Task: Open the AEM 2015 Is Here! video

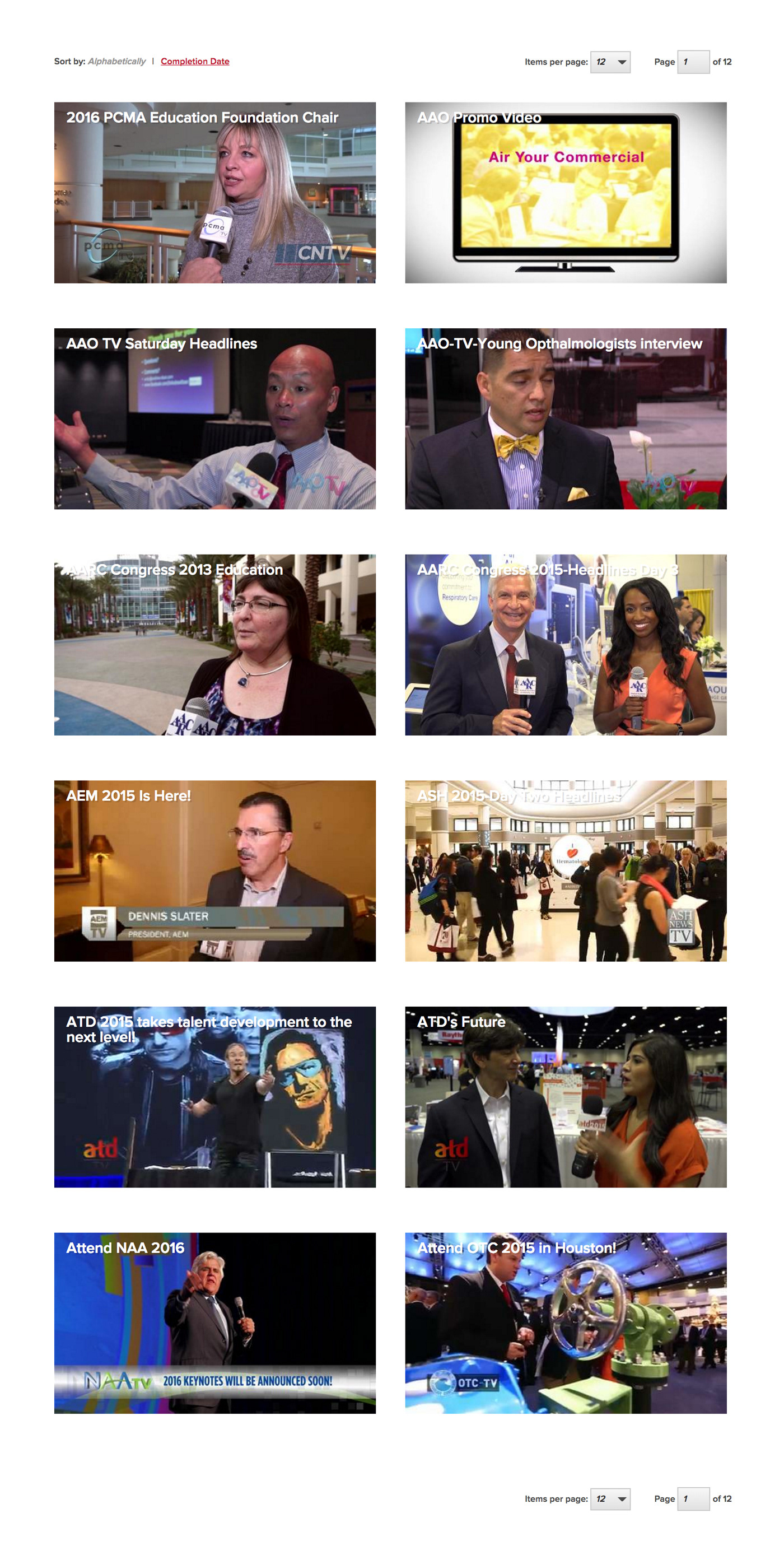Action: 214,870
